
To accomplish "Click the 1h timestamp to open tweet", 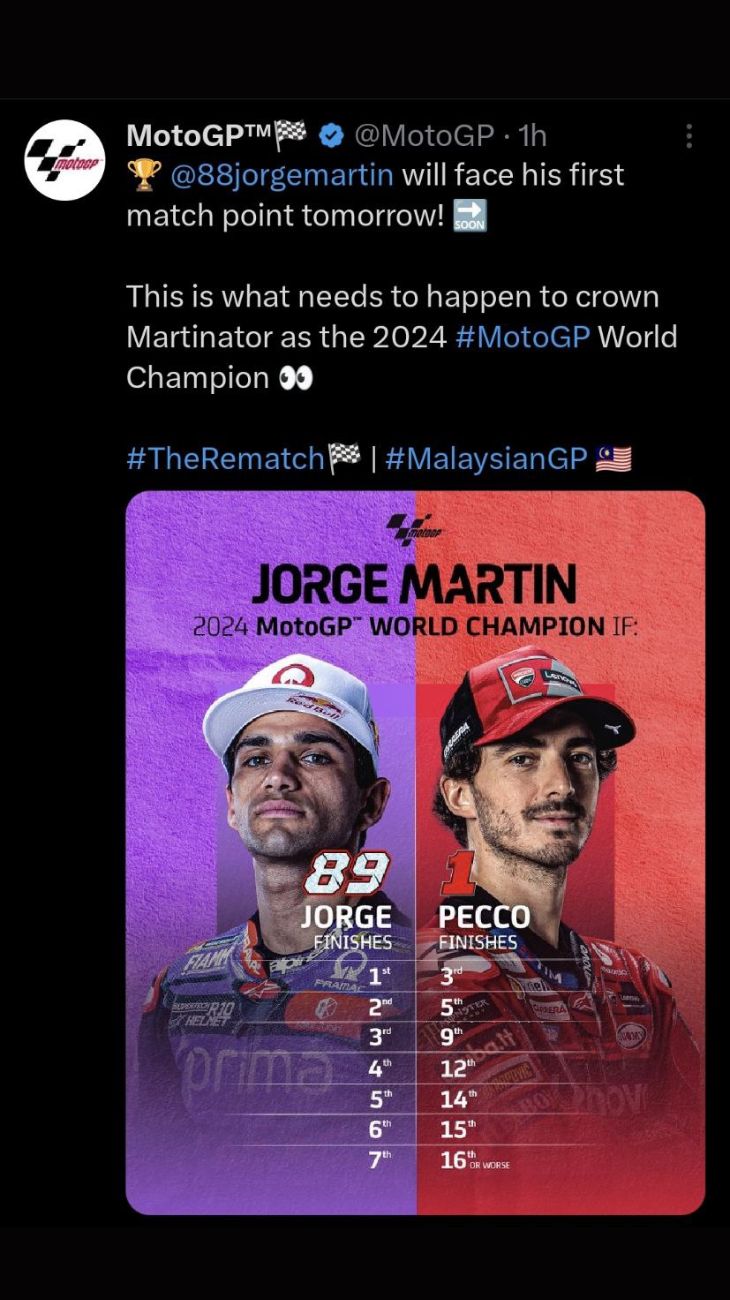I will pos(531,134).
